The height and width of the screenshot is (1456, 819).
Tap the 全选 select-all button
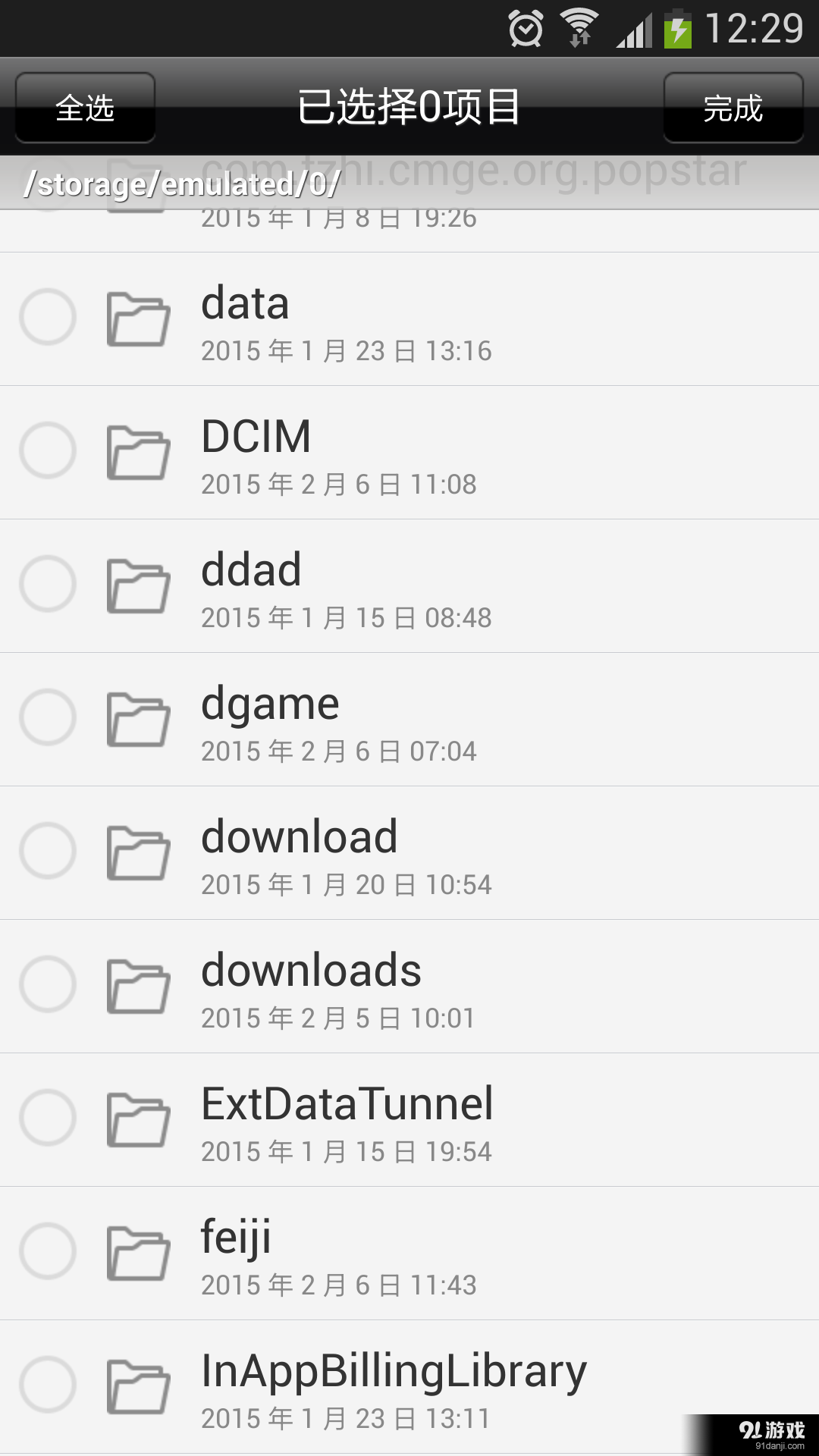coord(85,108)
